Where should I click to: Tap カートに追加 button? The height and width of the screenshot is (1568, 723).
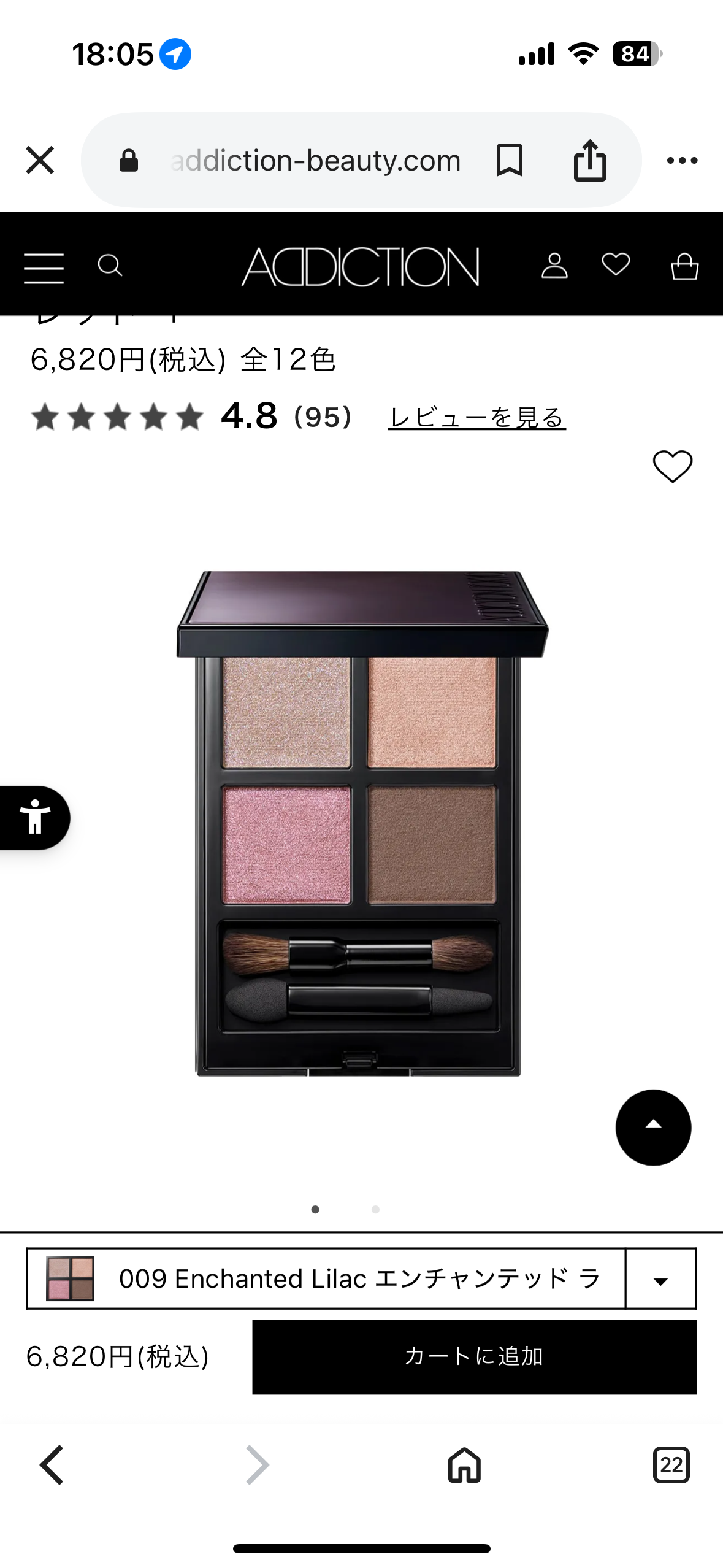click(x=474, y=1356)
